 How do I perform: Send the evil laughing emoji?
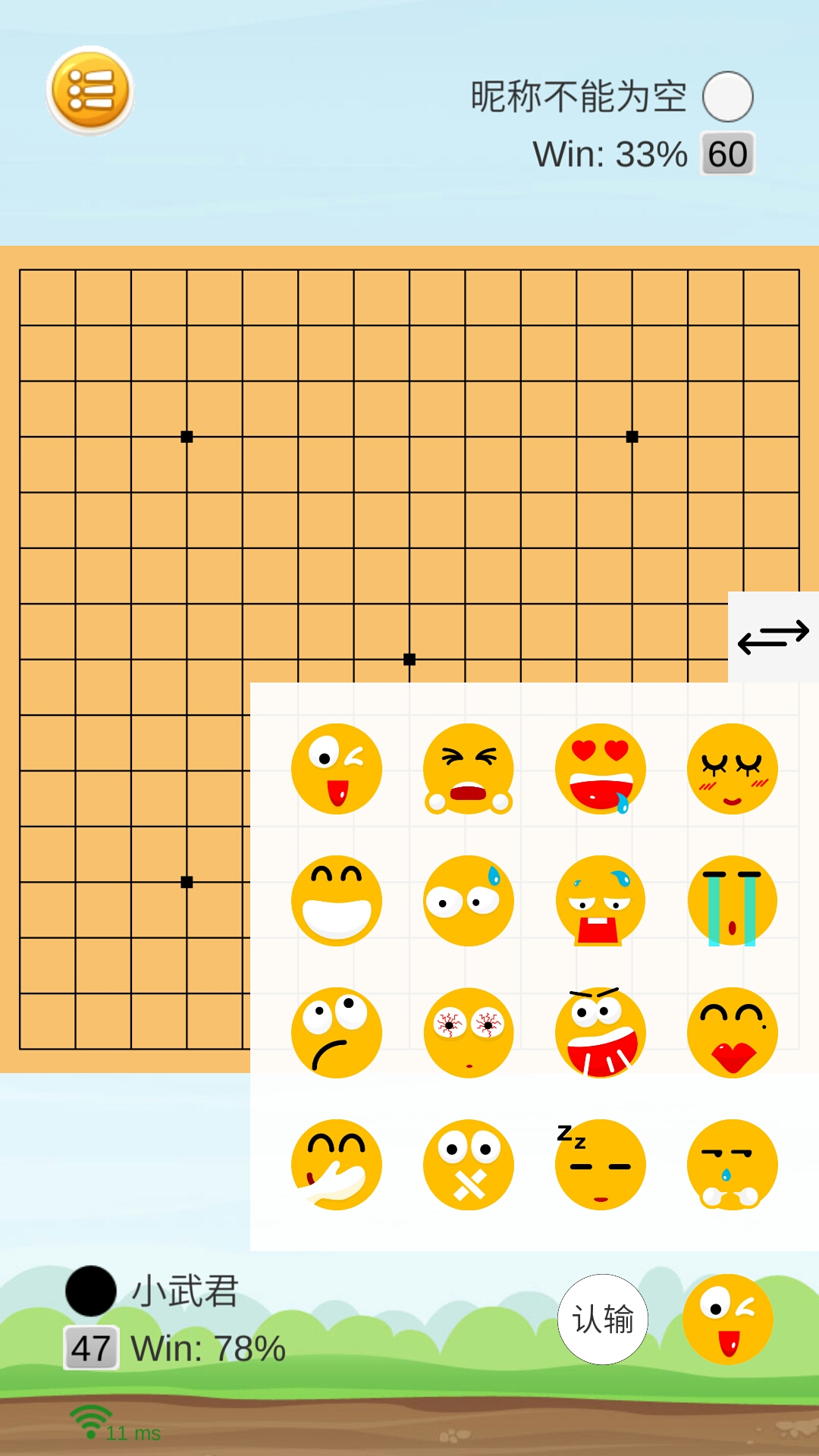[x=601, y=1031]
